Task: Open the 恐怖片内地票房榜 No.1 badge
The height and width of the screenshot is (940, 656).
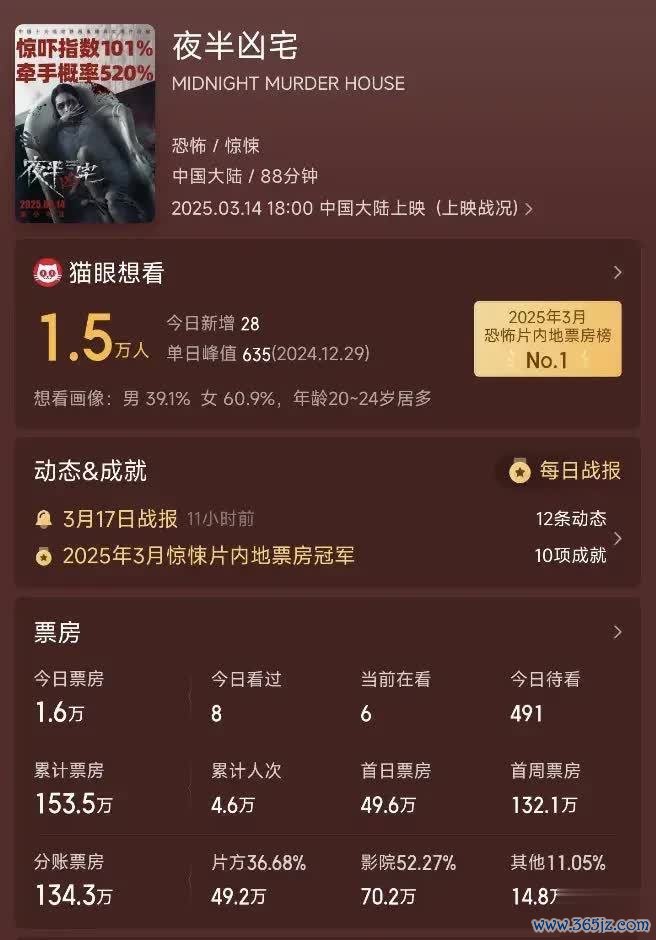Action: point(547,340)
